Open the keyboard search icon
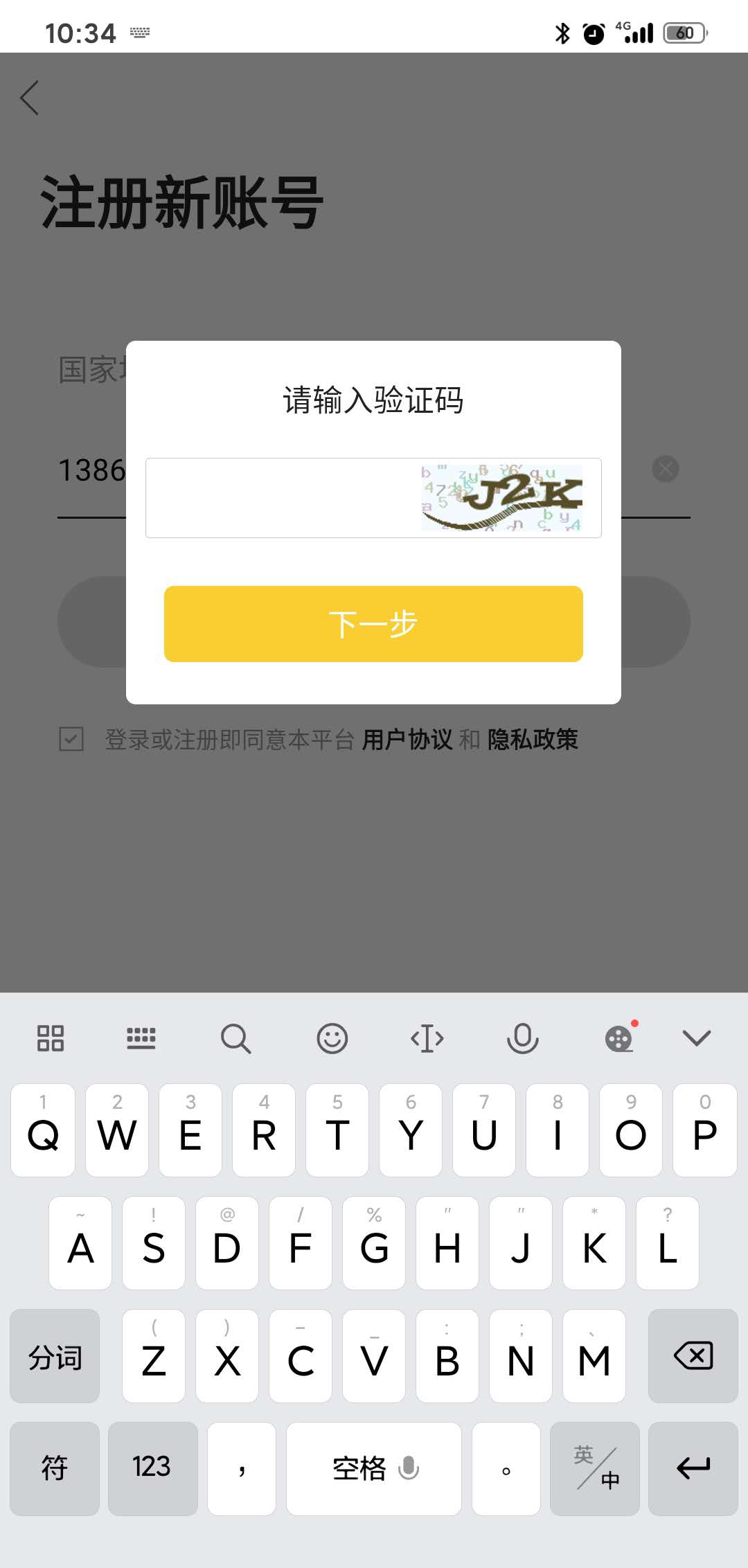This screenshot has height=1568, width=748. point(235,1038)
